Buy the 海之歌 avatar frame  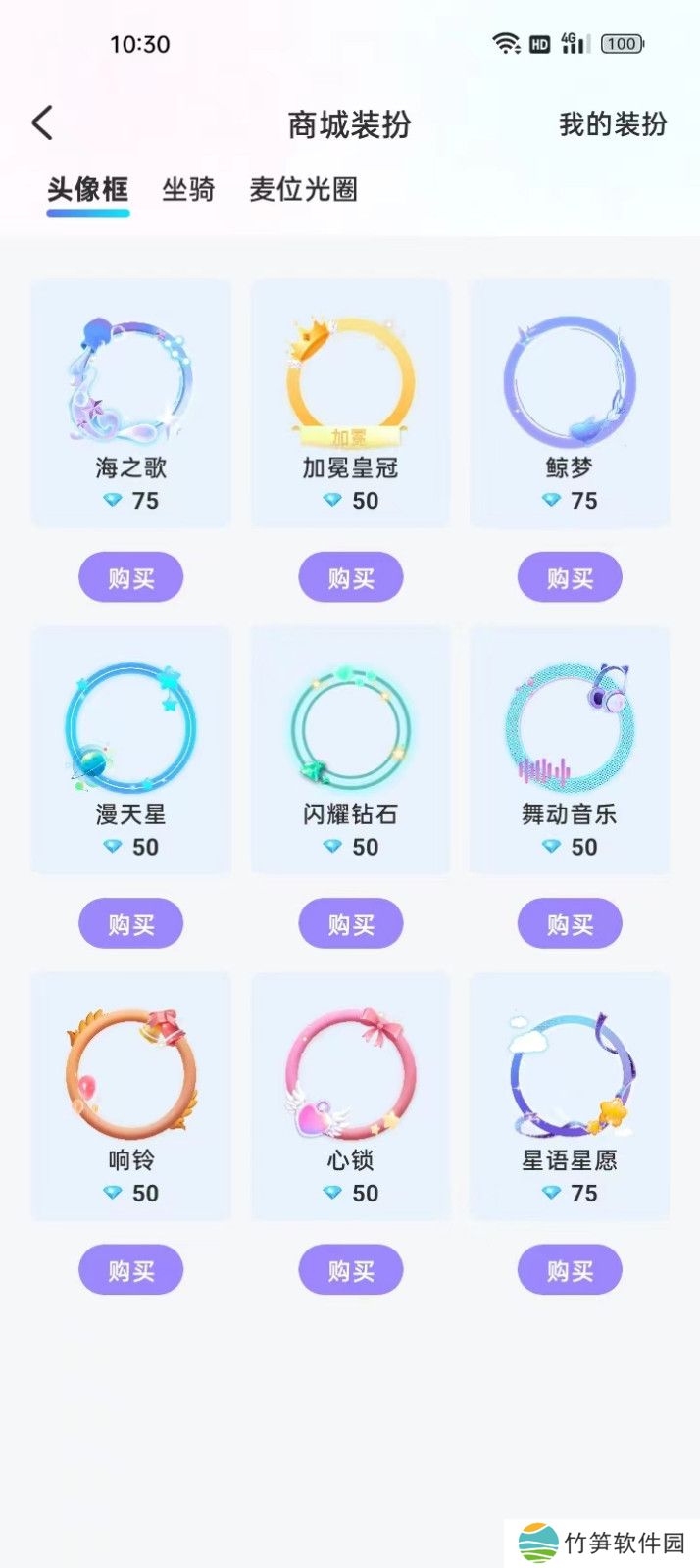[x=130, y=578]
